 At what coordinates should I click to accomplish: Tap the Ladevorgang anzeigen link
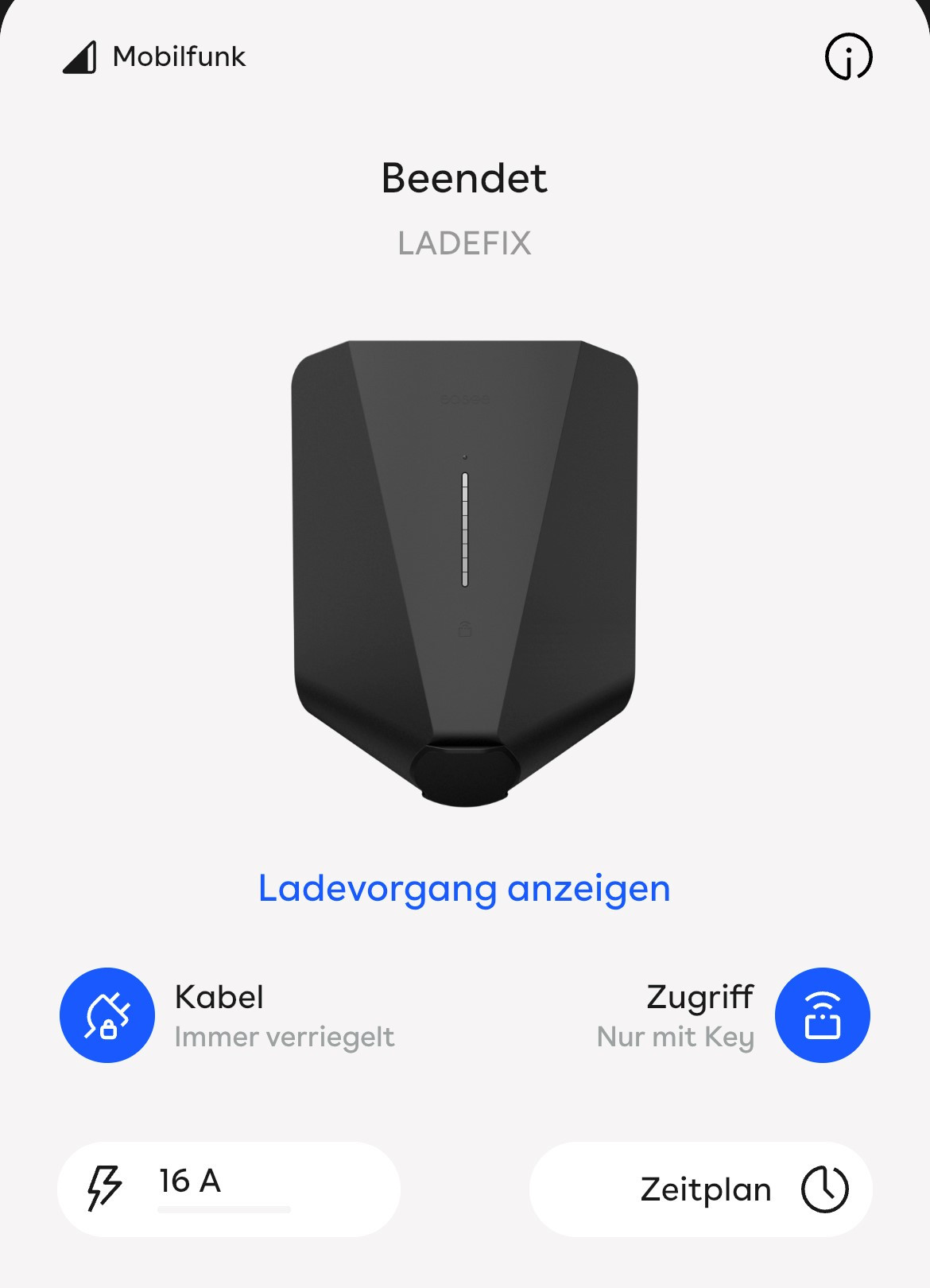[464, 888]
